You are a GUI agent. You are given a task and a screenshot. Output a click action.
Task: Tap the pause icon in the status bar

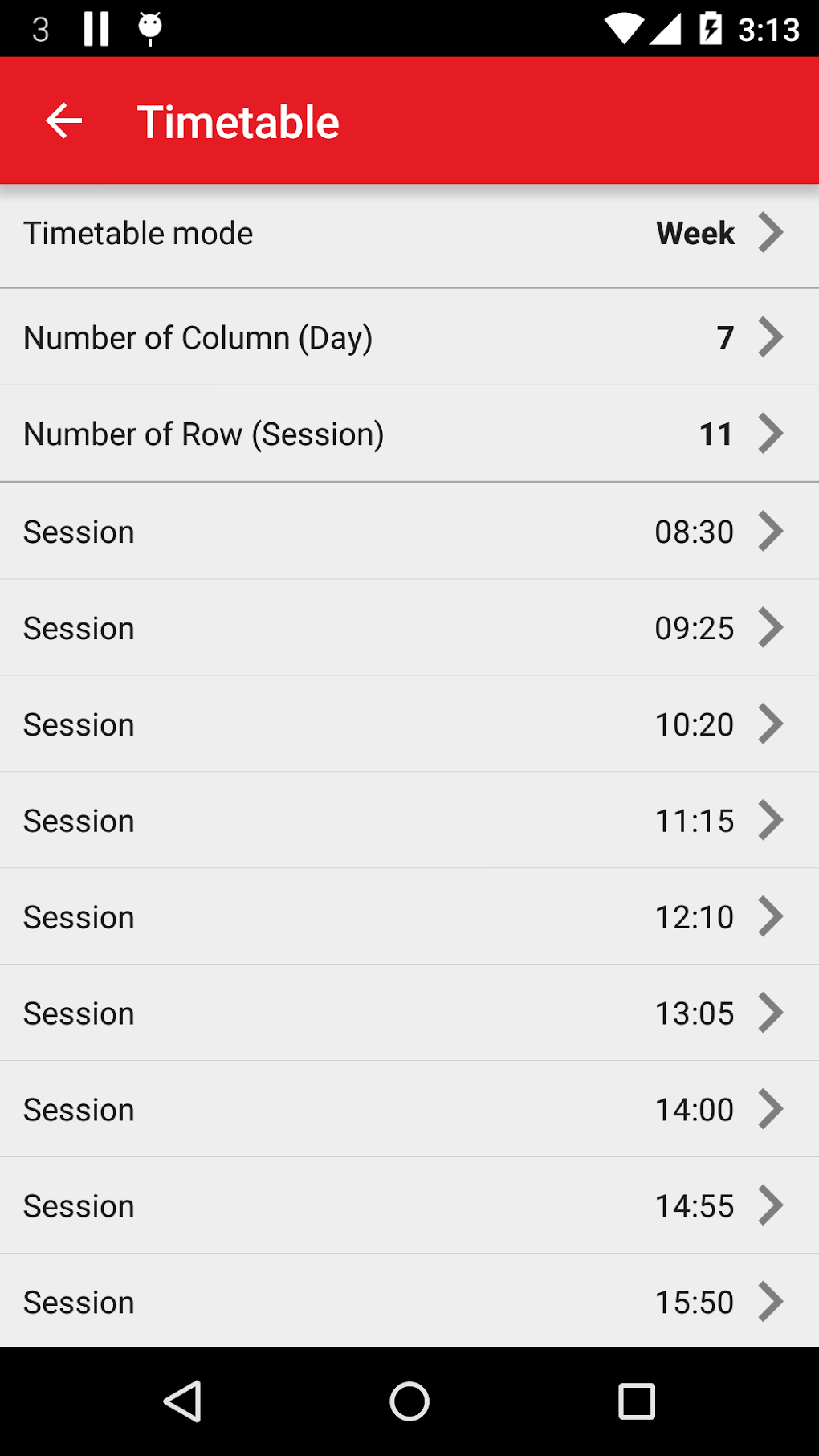[x=96, y=27]
